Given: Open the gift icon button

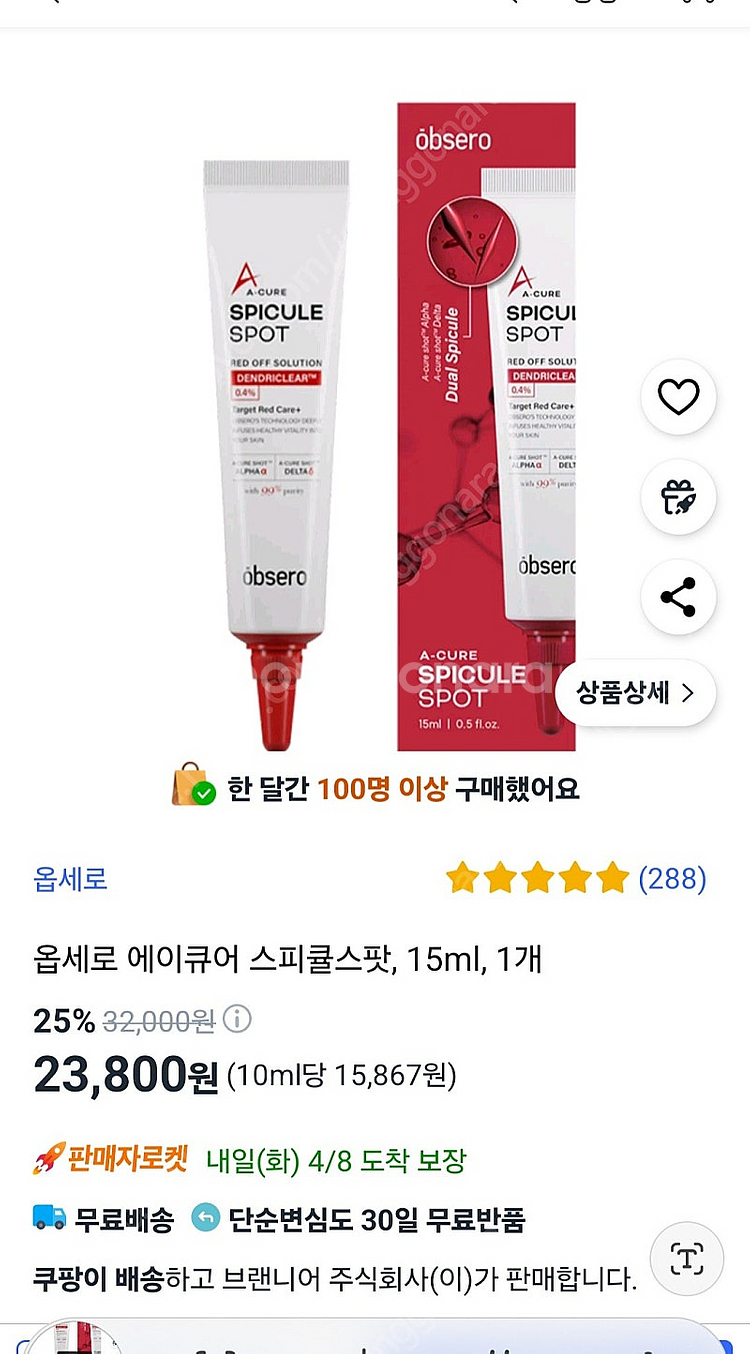Looking at the screenshot, I should tap(678, 497).
